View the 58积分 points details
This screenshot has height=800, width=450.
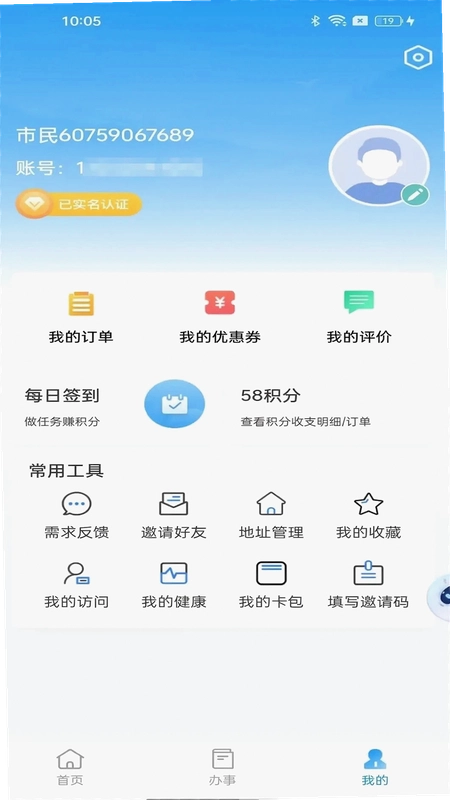[305, 407]
